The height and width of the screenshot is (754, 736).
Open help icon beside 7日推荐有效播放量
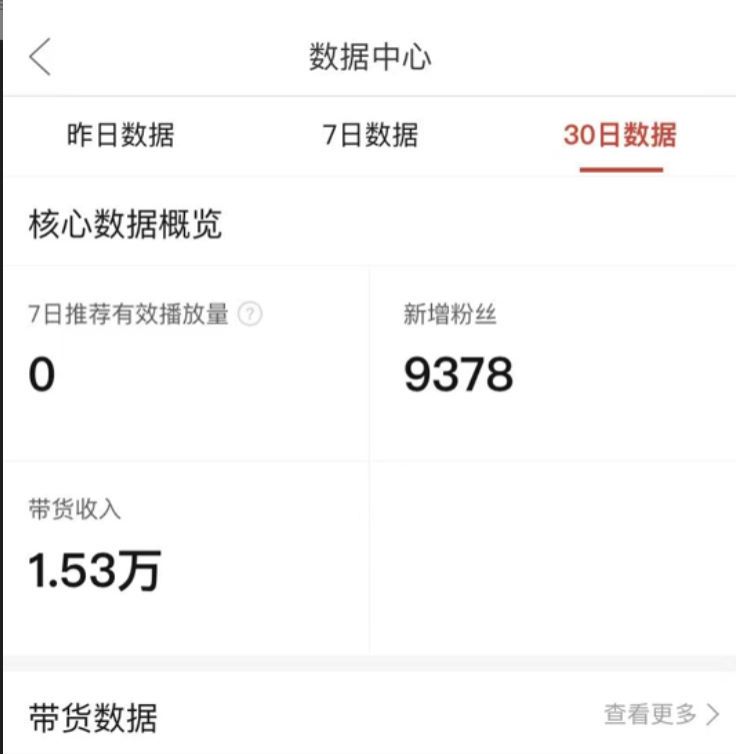(251, 314)
